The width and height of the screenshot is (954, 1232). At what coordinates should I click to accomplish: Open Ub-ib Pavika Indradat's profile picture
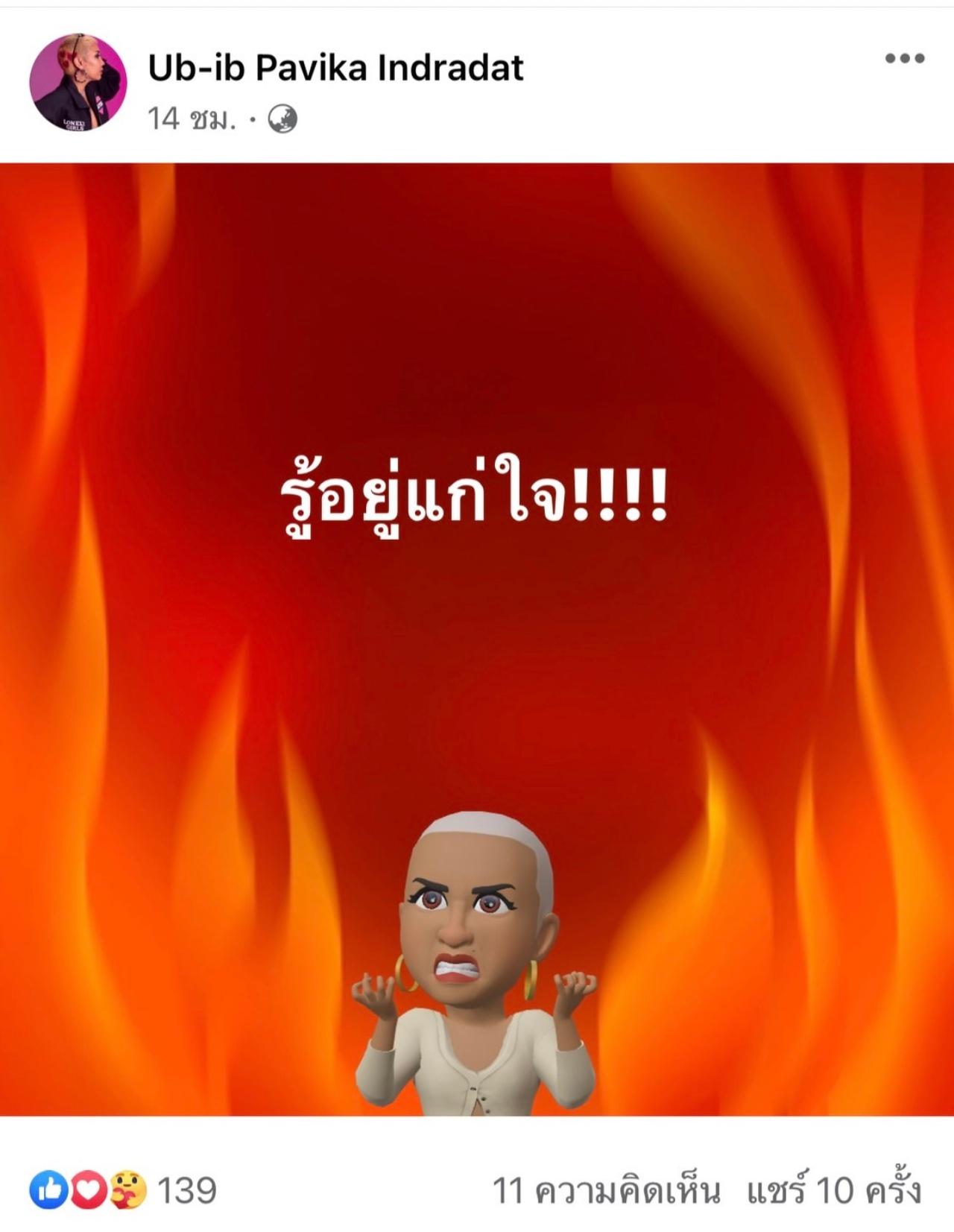click(x=78, y=82)
